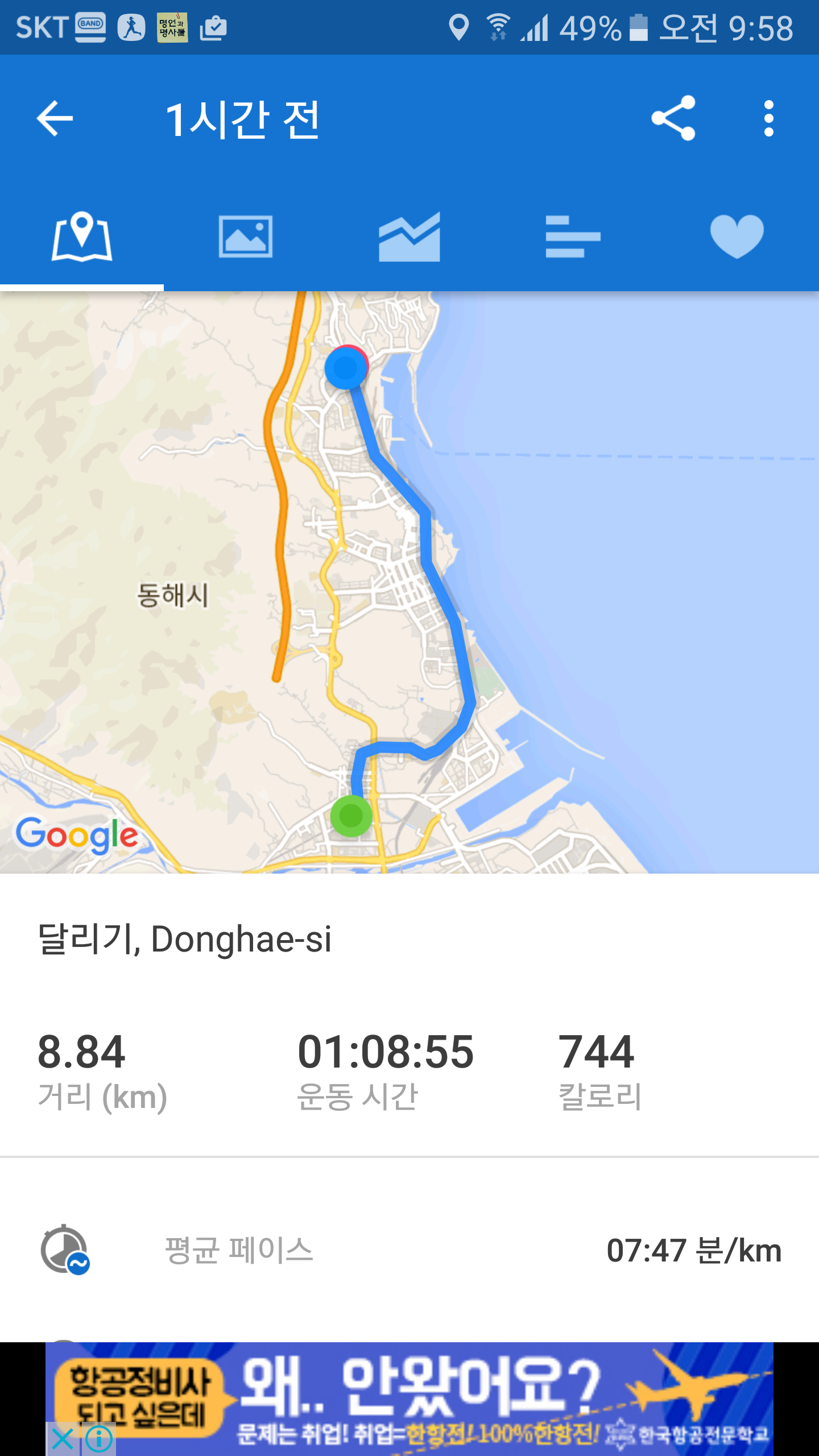
Task: Go back using the arrow
Action: [55, 118]
